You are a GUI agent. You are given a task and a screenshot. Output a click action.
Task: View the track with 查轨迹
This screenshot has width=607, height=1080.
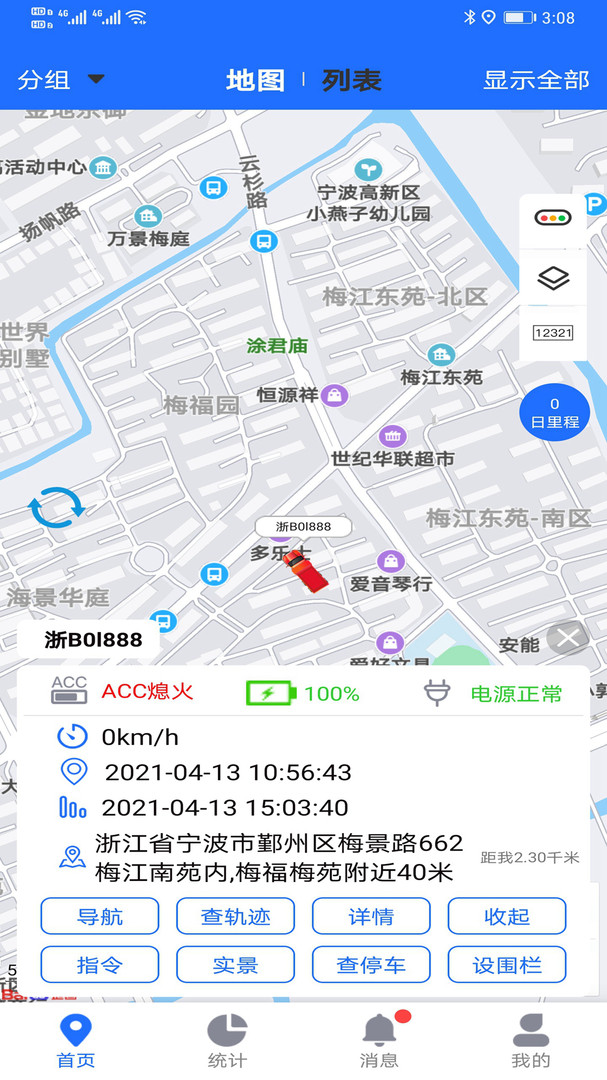[235, 916]
